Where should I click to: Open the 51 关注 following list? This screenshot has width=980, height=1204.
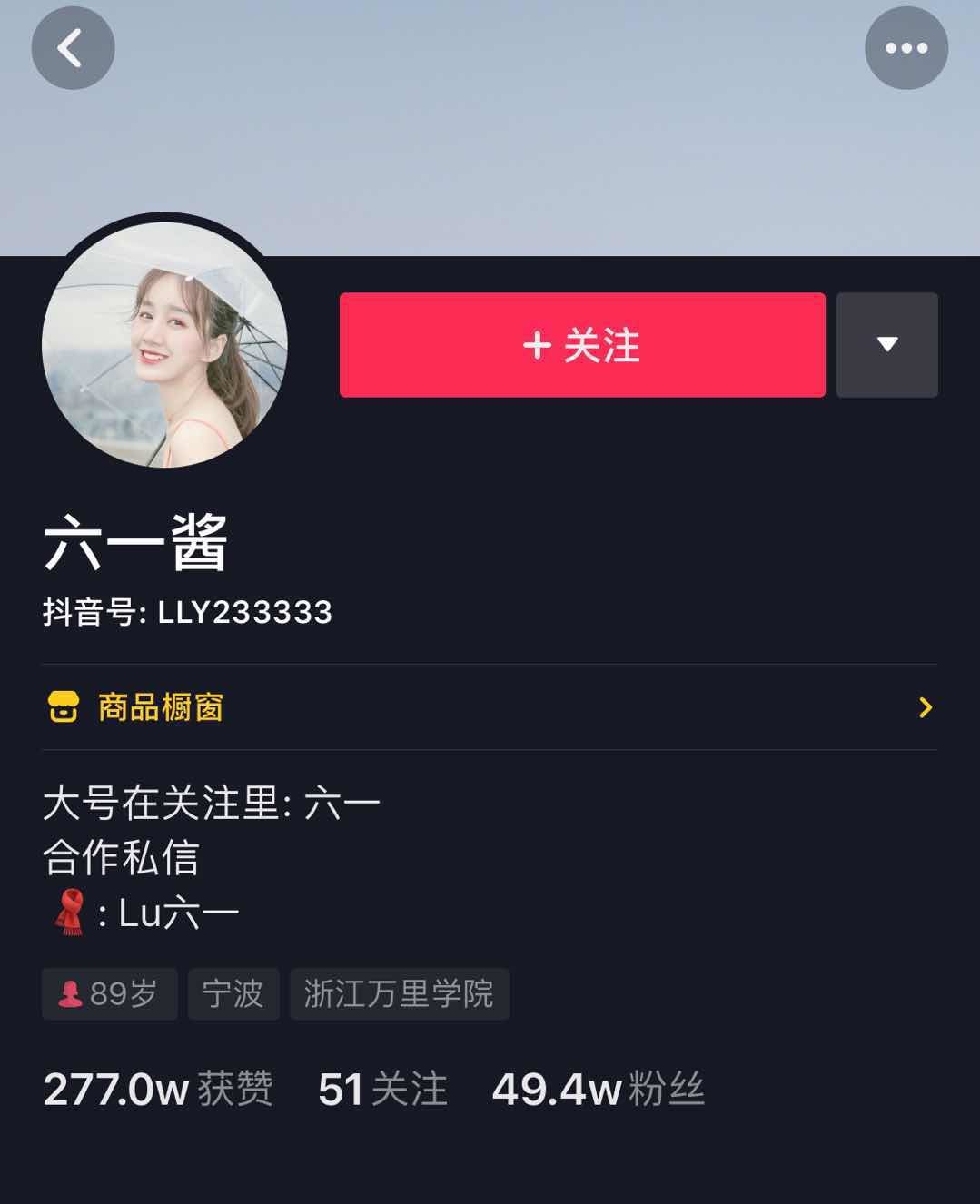tap(382, 1089)
